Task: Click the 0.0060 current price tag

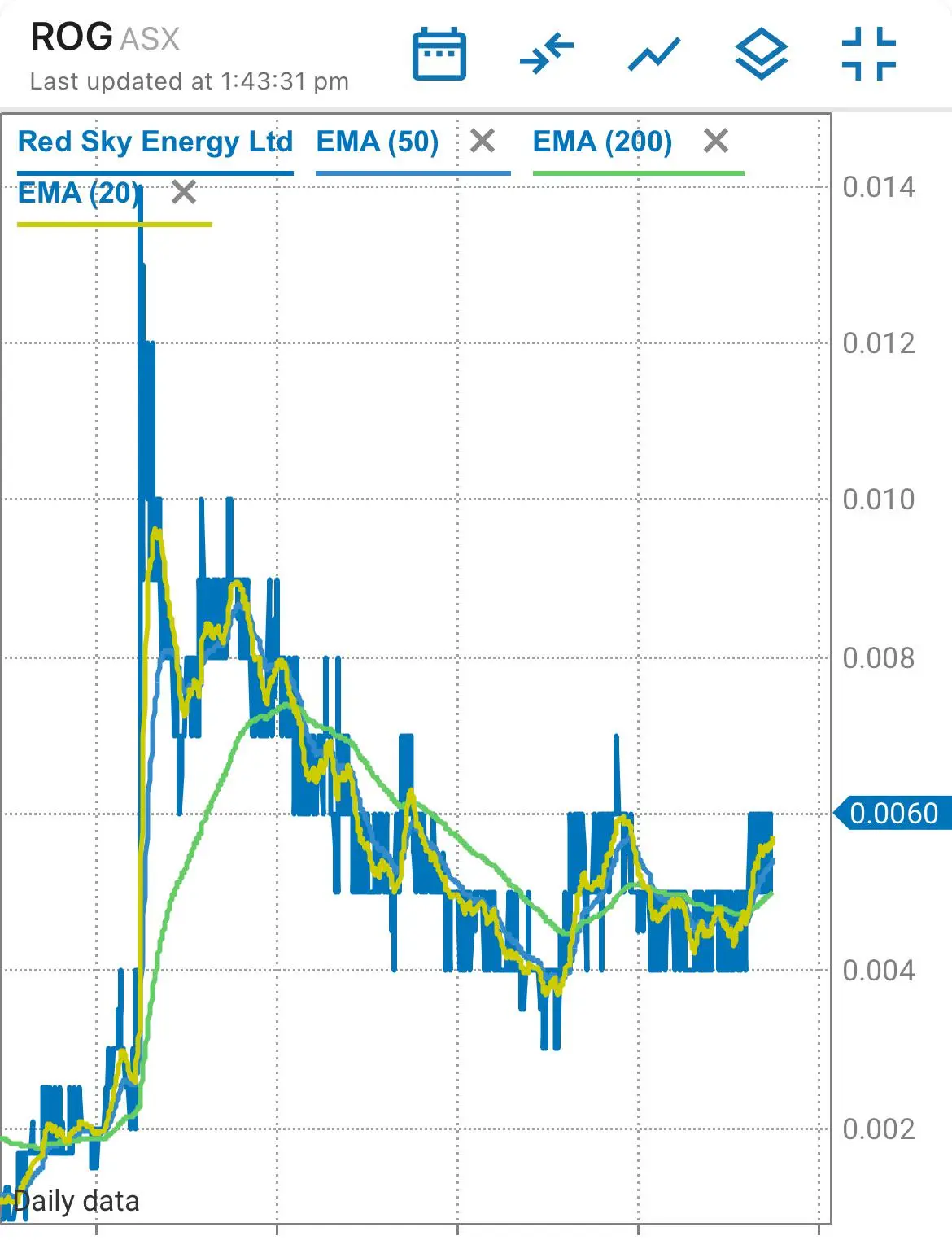Action: point(893,811)
